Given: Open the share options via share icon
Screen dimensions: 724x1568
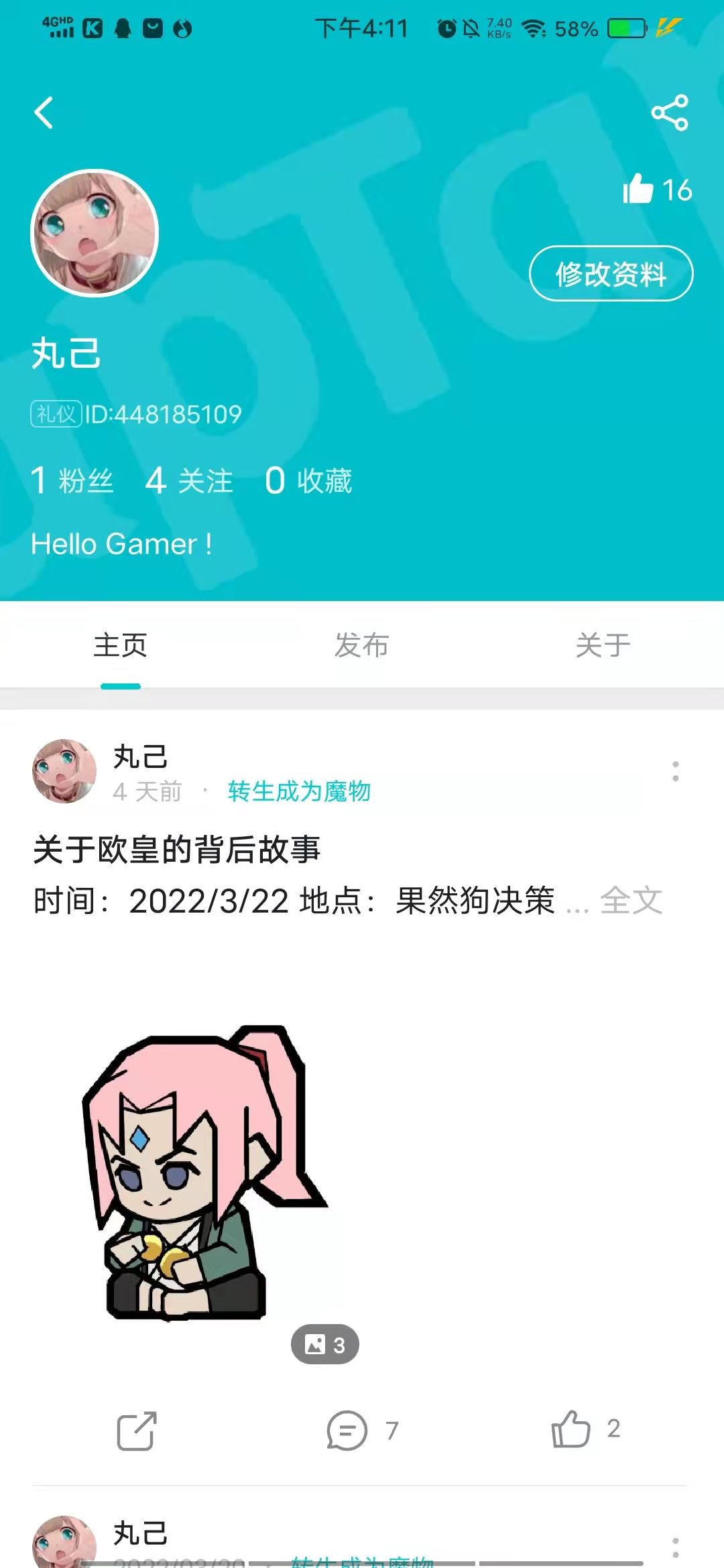Looking at the screenshot, I should tap(670, 113).
